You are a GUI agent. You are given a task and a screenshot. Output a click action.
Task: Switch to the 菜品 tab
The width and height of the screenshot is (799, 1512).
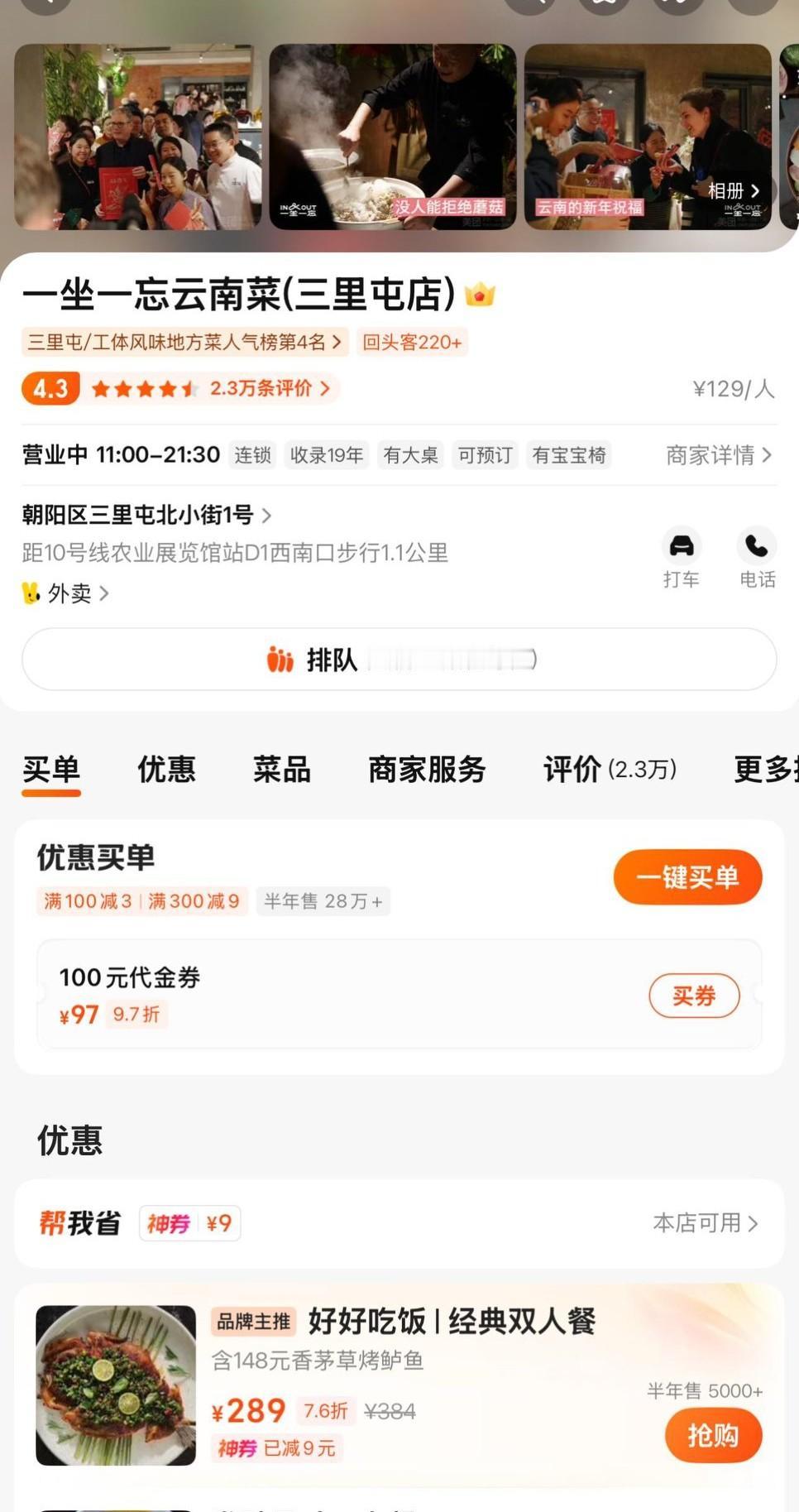click(281, 769)
